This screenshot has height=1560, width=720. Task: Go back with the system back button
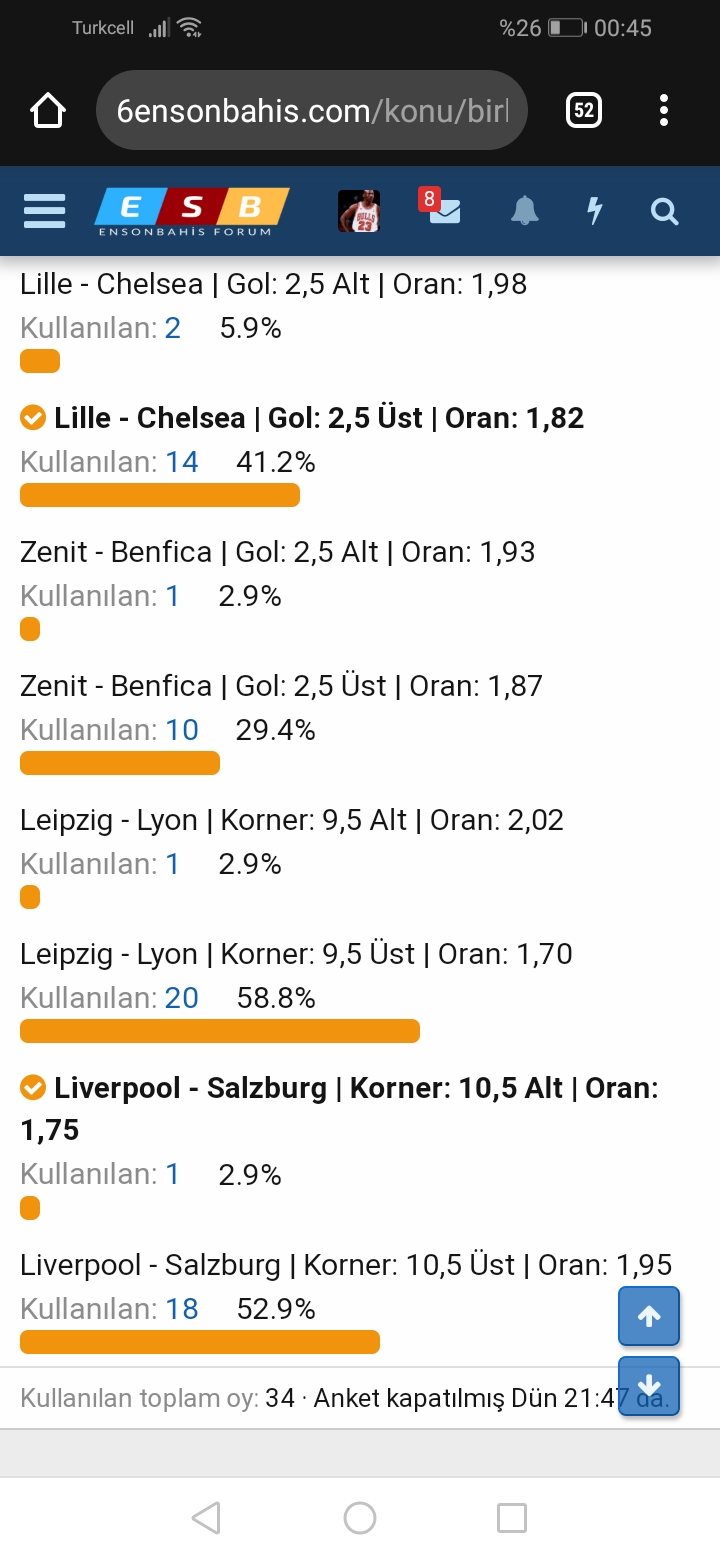206,1518
